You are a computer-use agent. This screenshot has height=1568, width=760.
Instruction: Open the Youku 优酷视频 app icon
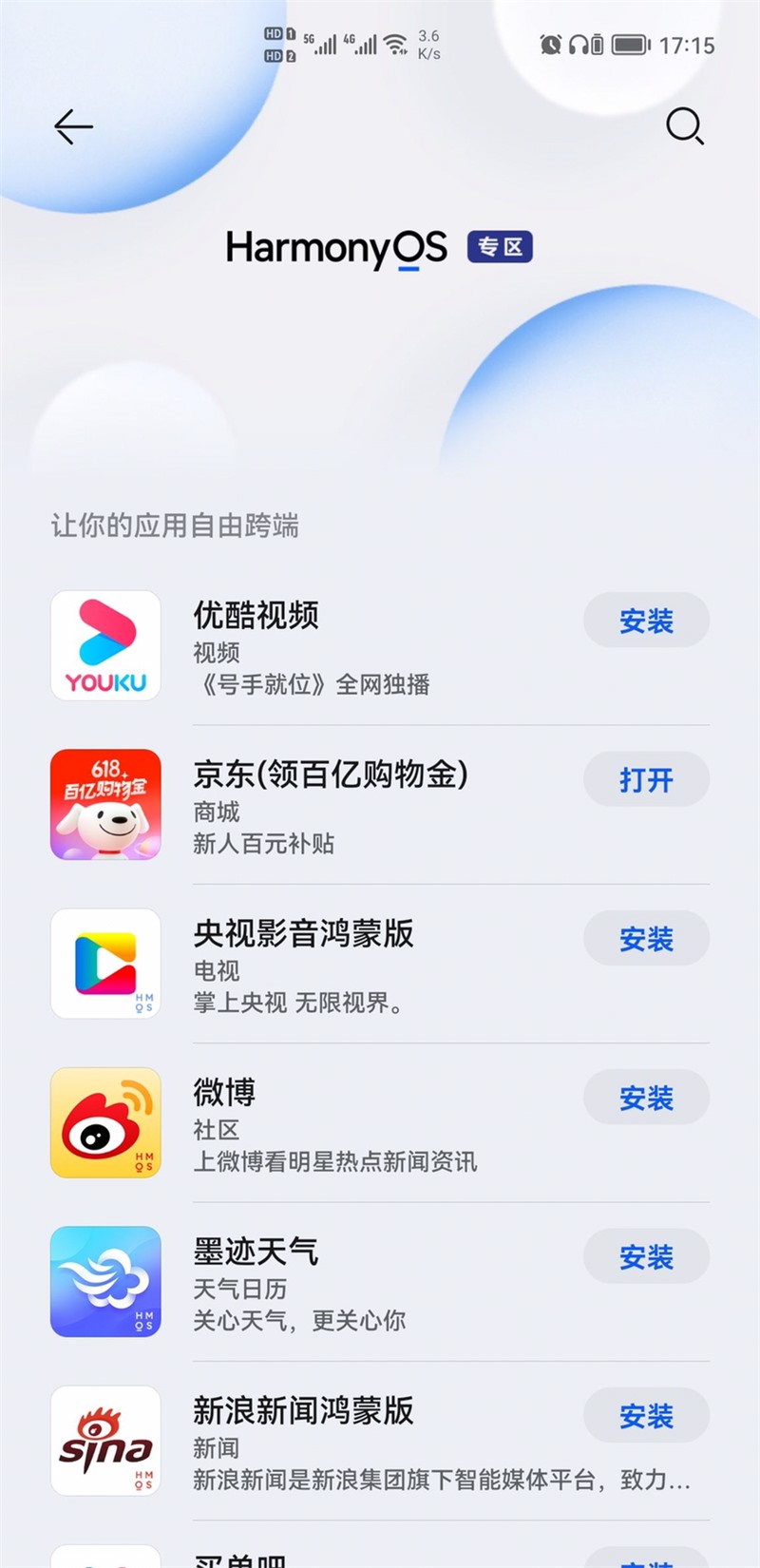pos(104,644)
